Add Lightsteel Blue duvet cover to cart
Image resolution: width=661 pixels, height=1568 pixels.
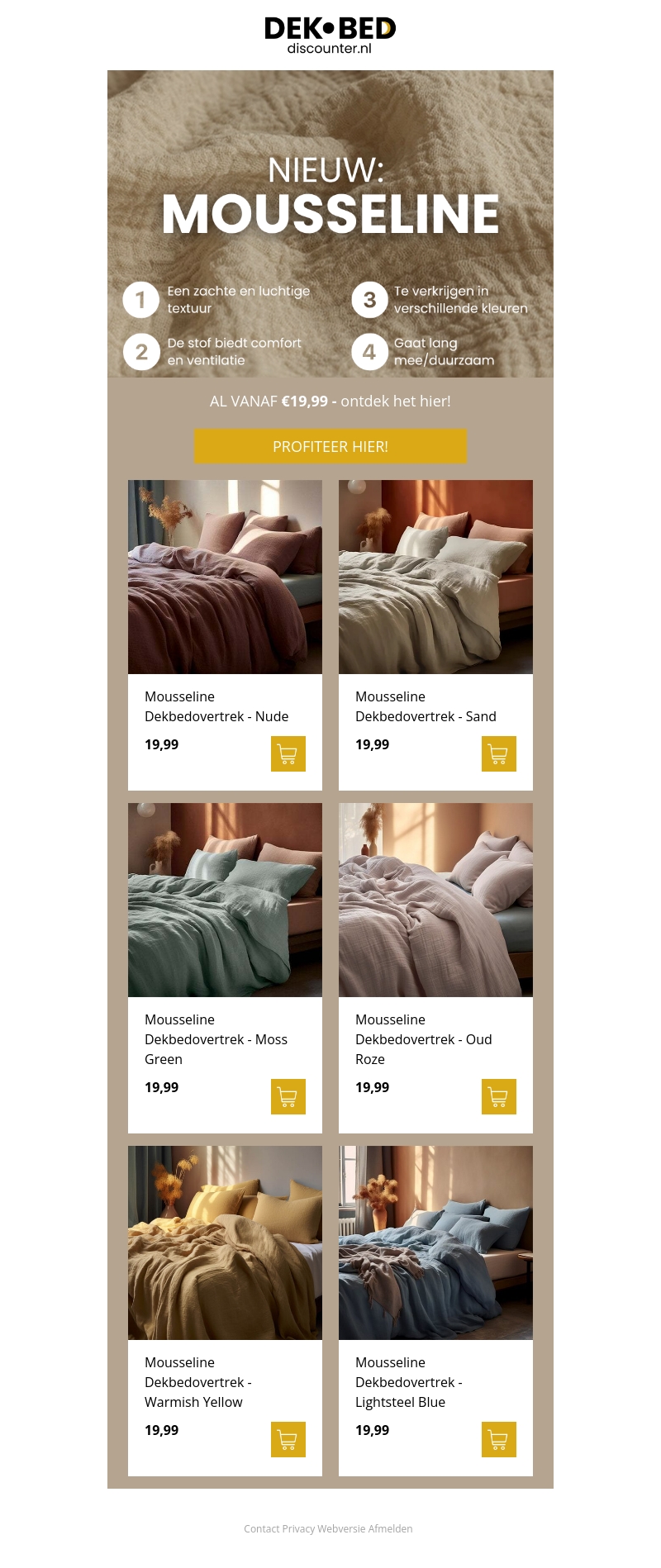[x=499, y=1439]
